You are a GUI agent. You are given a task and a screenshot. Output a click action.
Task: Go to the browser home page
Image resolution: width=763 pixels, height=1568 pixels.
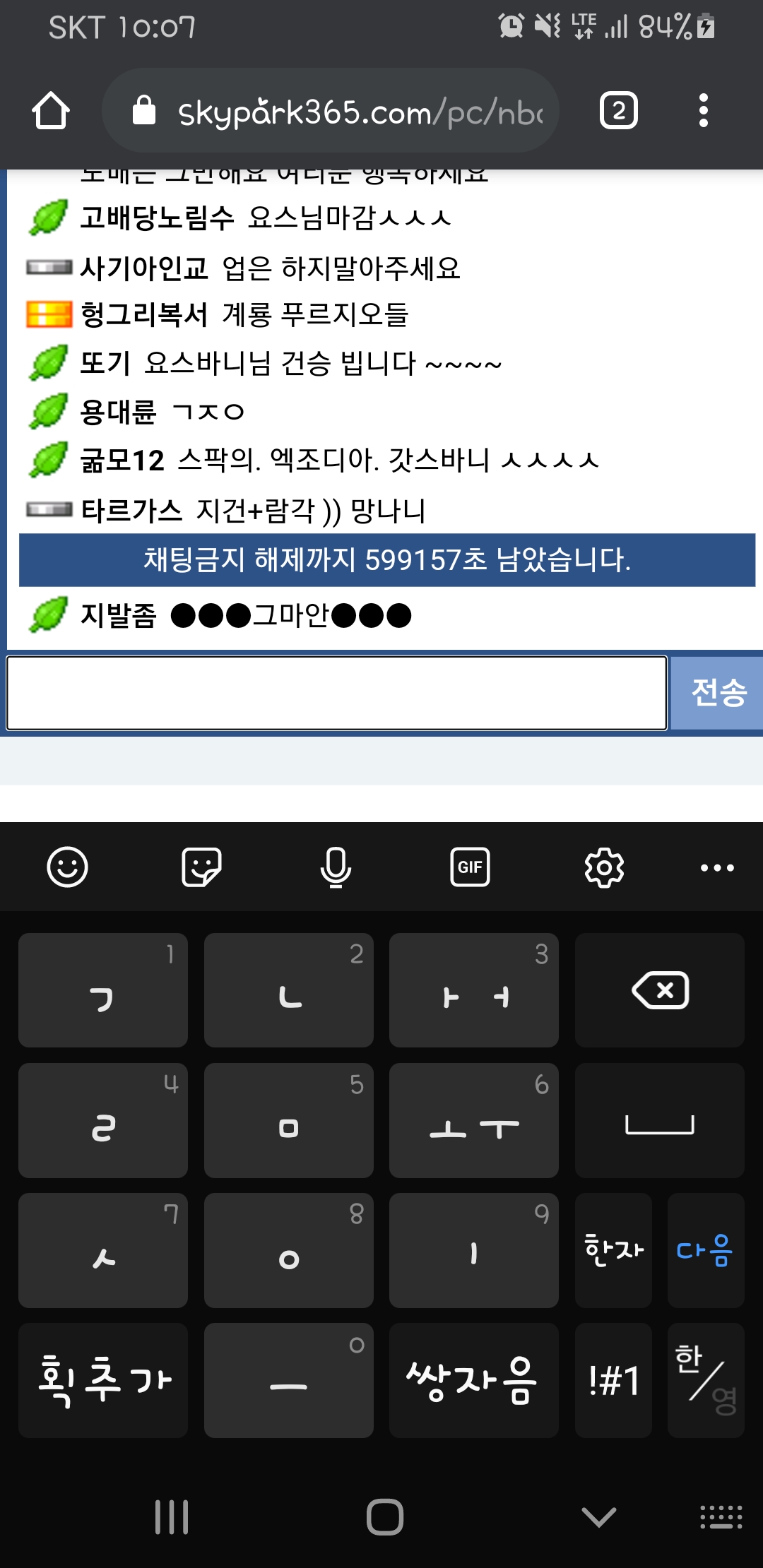point(51,111)
